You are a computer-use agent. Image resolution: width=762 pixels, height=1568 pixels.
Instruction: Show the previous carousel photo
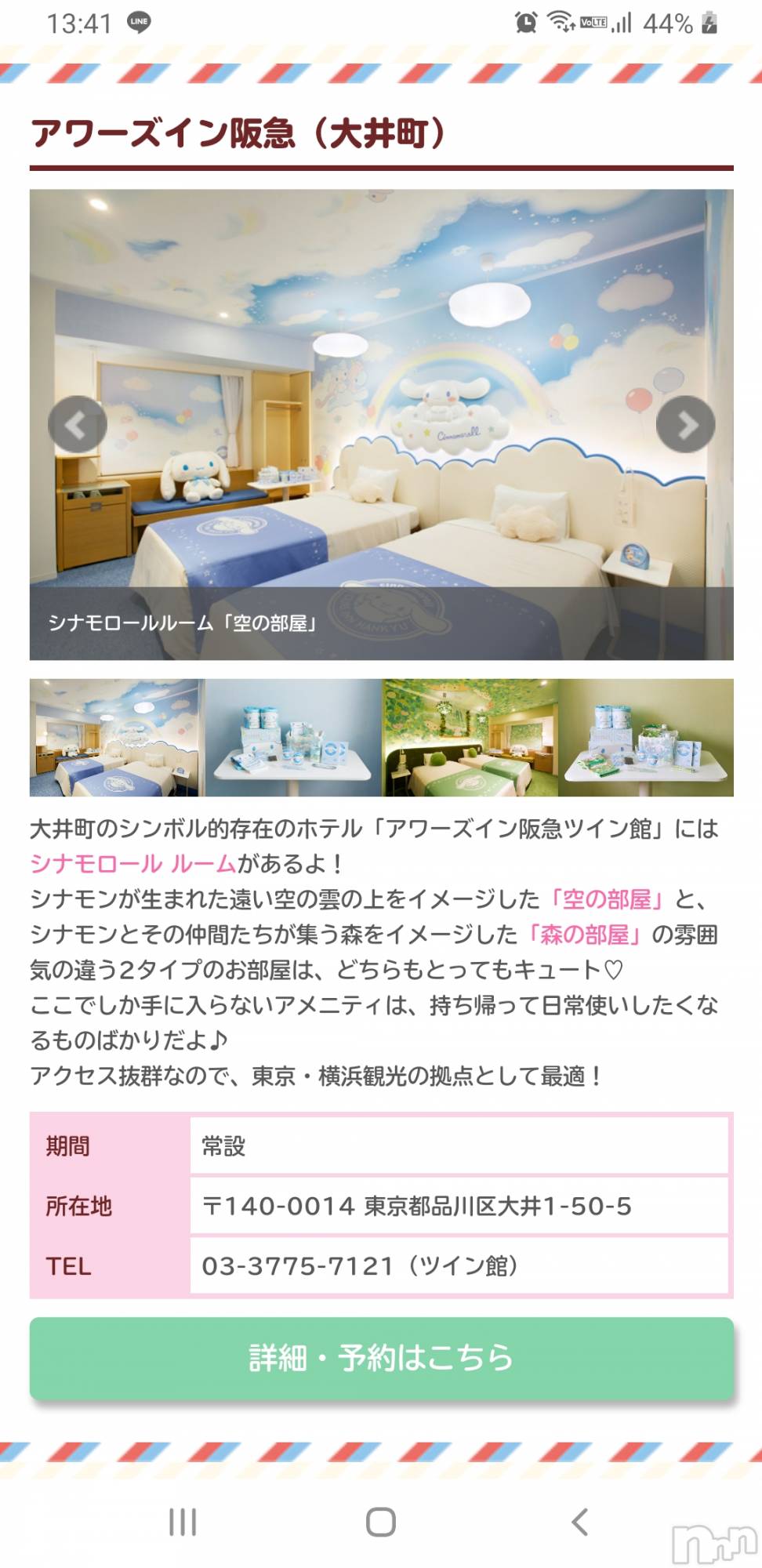click(77, 425)
